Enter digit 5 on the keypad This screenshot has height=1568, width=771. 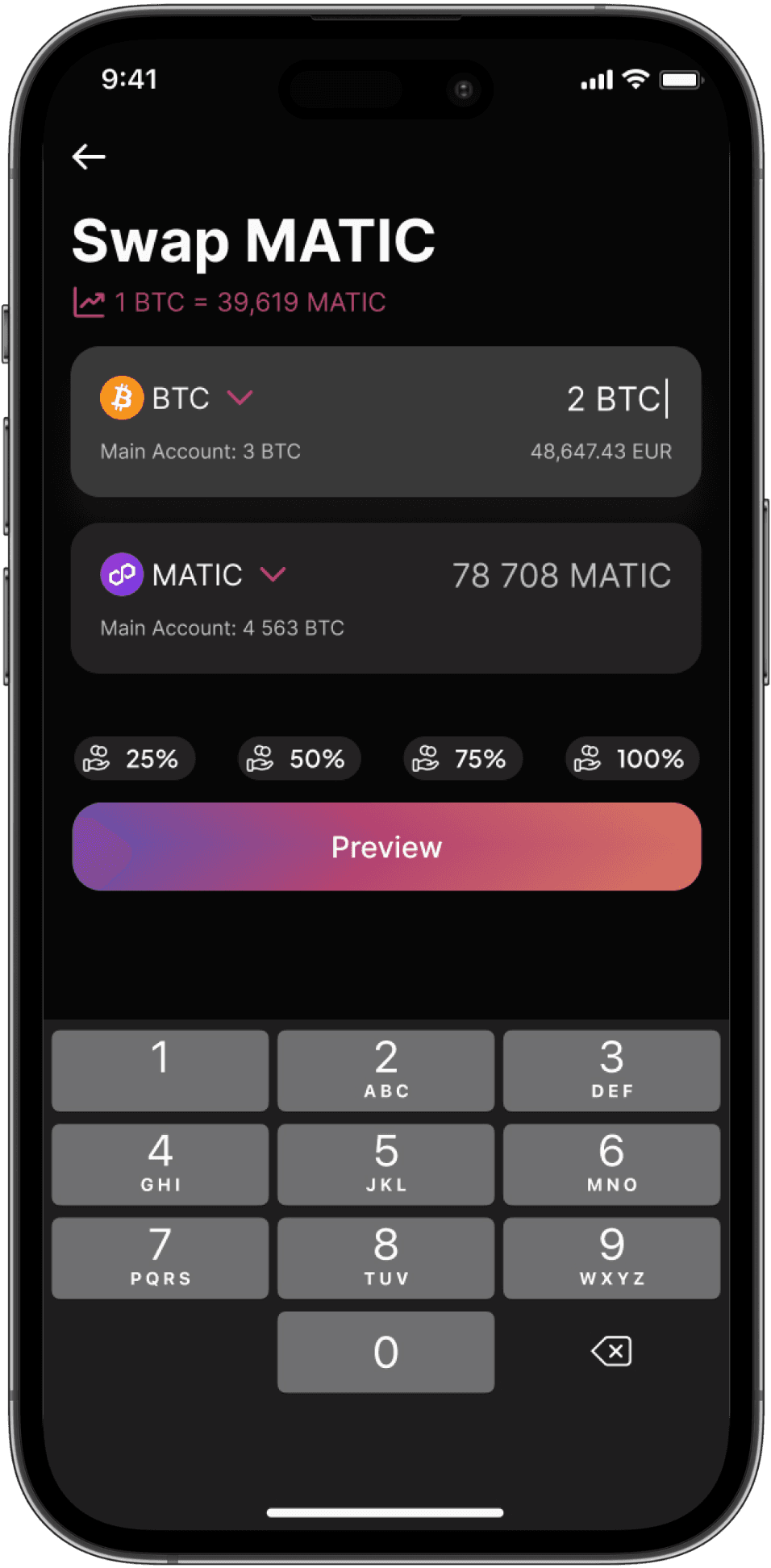tap(385, 1163)
